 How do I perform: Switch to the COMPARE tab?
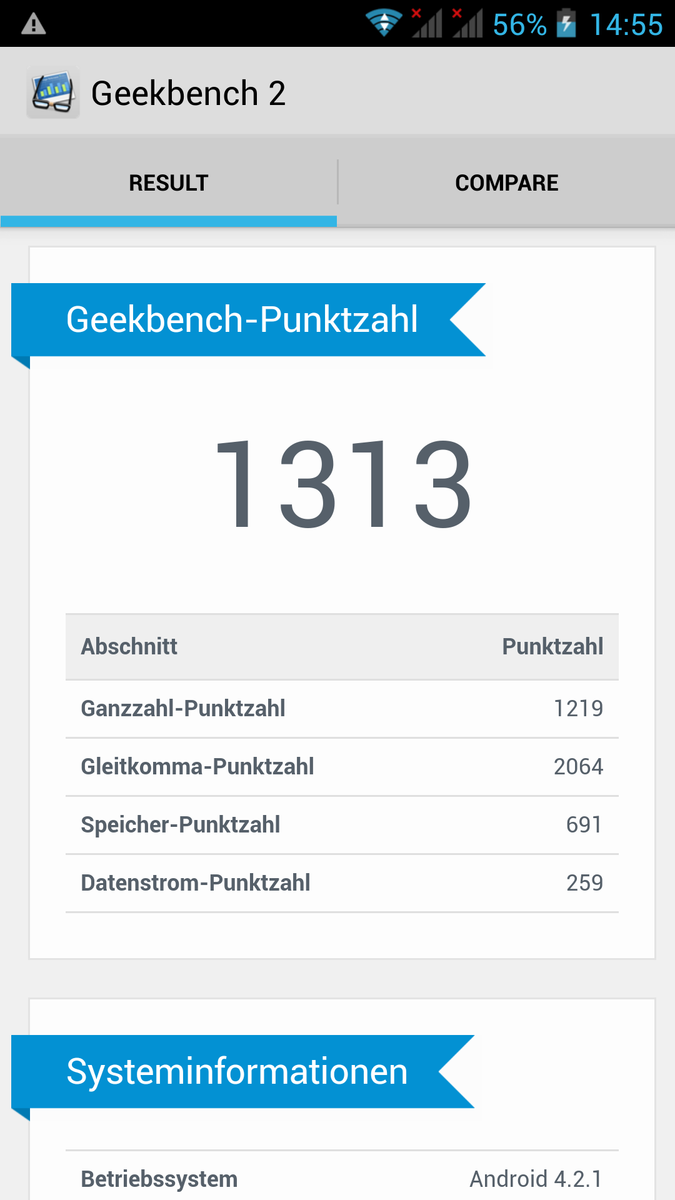[x=507, y=183]
